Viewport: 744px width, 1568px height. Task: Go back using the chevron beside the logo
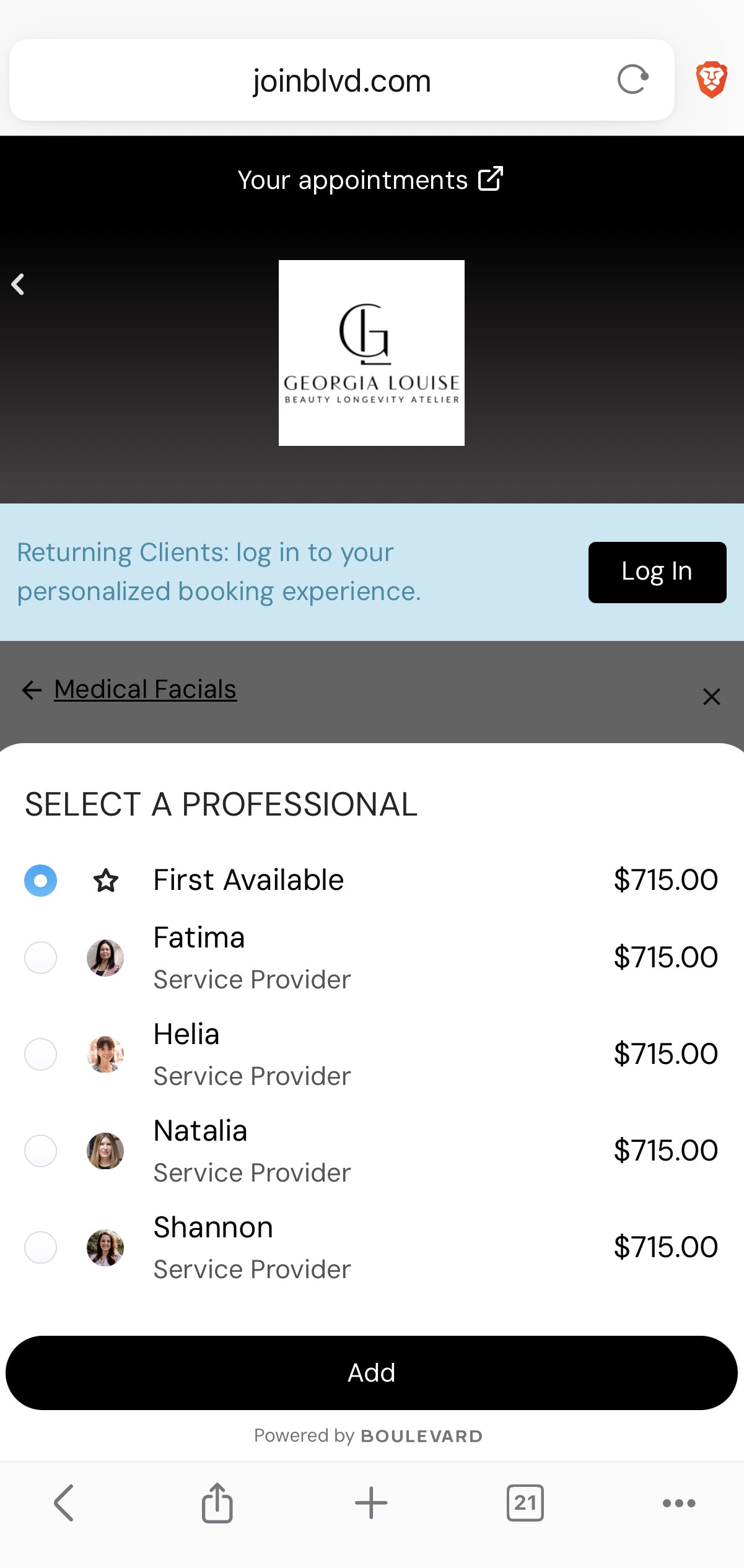[18, 284]
